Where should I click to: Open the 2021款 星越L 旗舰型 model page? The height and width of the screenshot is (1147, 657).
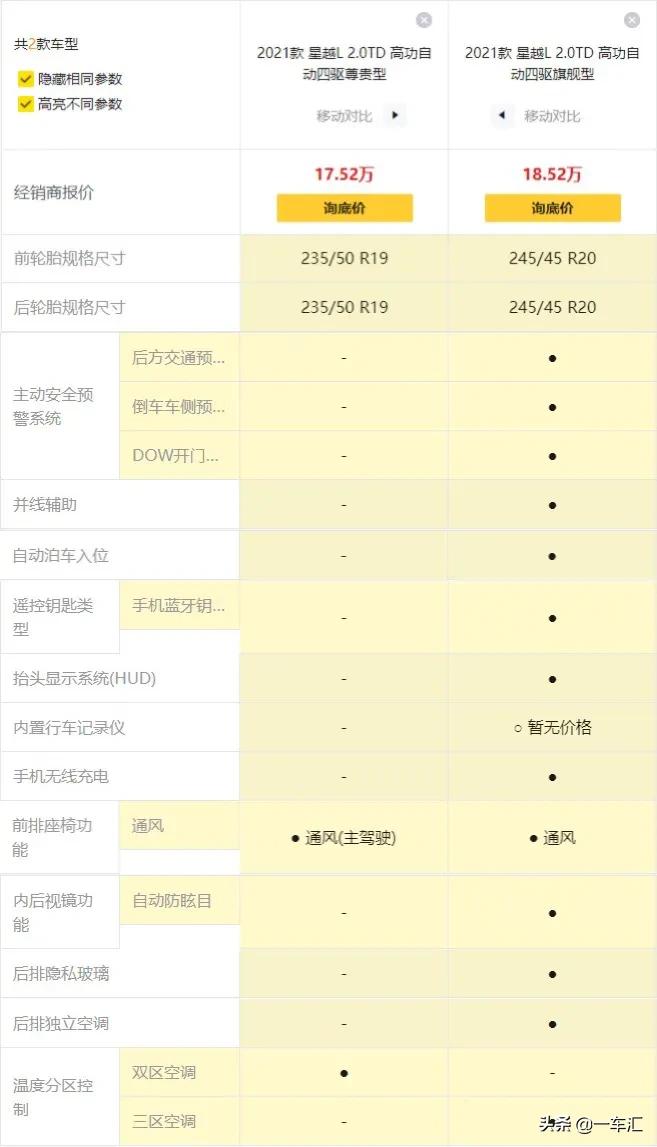552,63
